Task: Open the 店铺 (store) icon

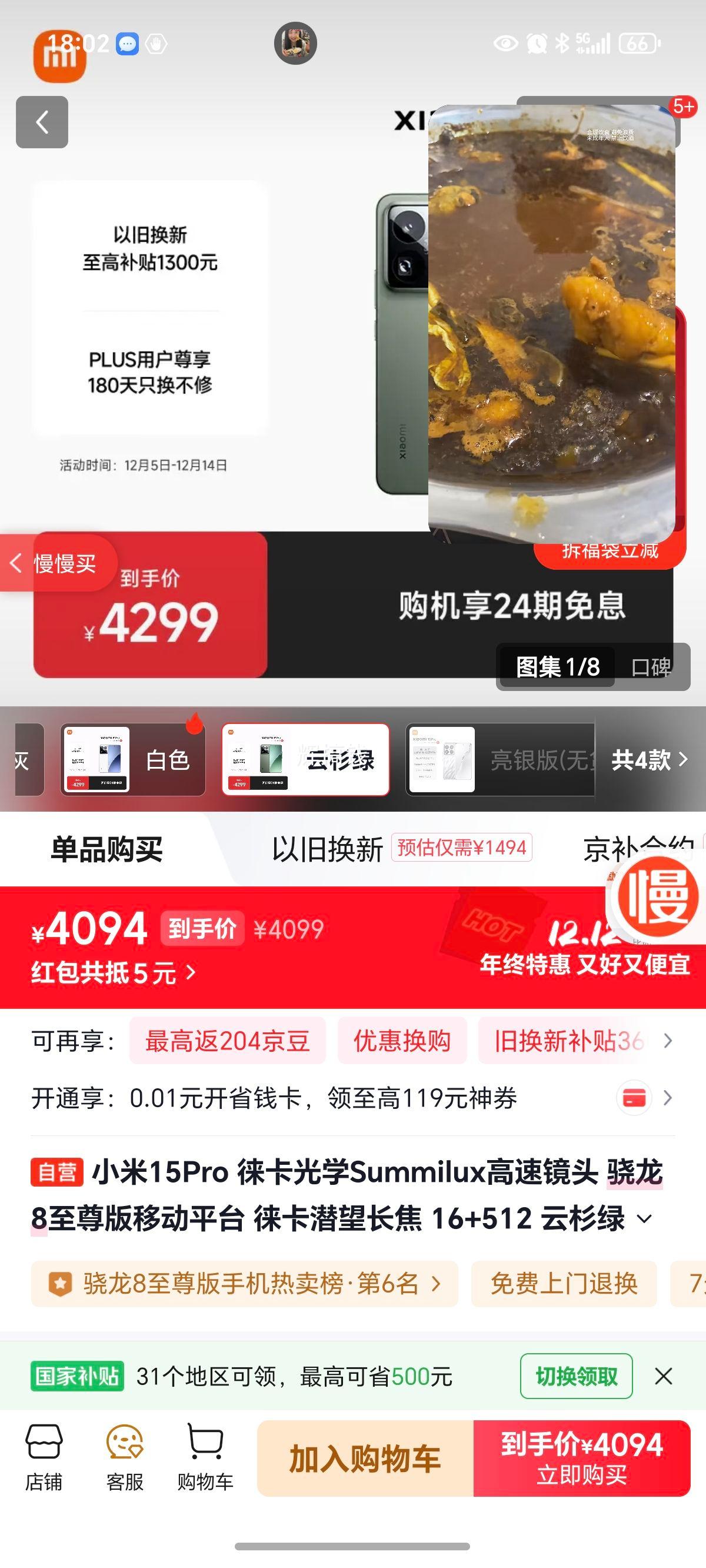Action: [44, 1458]
